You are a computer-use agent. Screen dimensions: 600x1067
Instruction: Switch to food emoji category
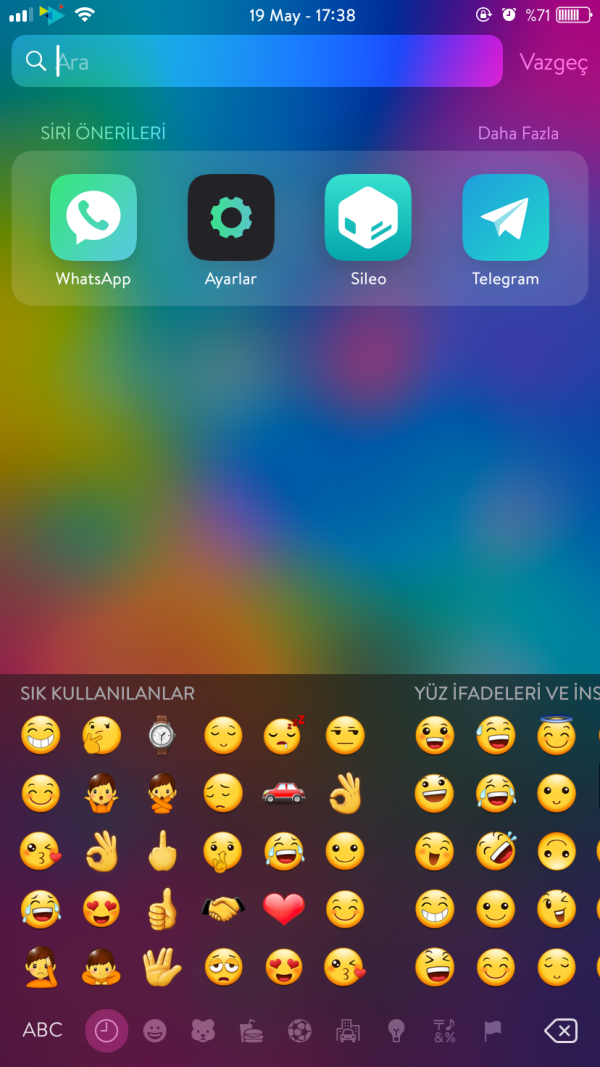coord(251,1031)
